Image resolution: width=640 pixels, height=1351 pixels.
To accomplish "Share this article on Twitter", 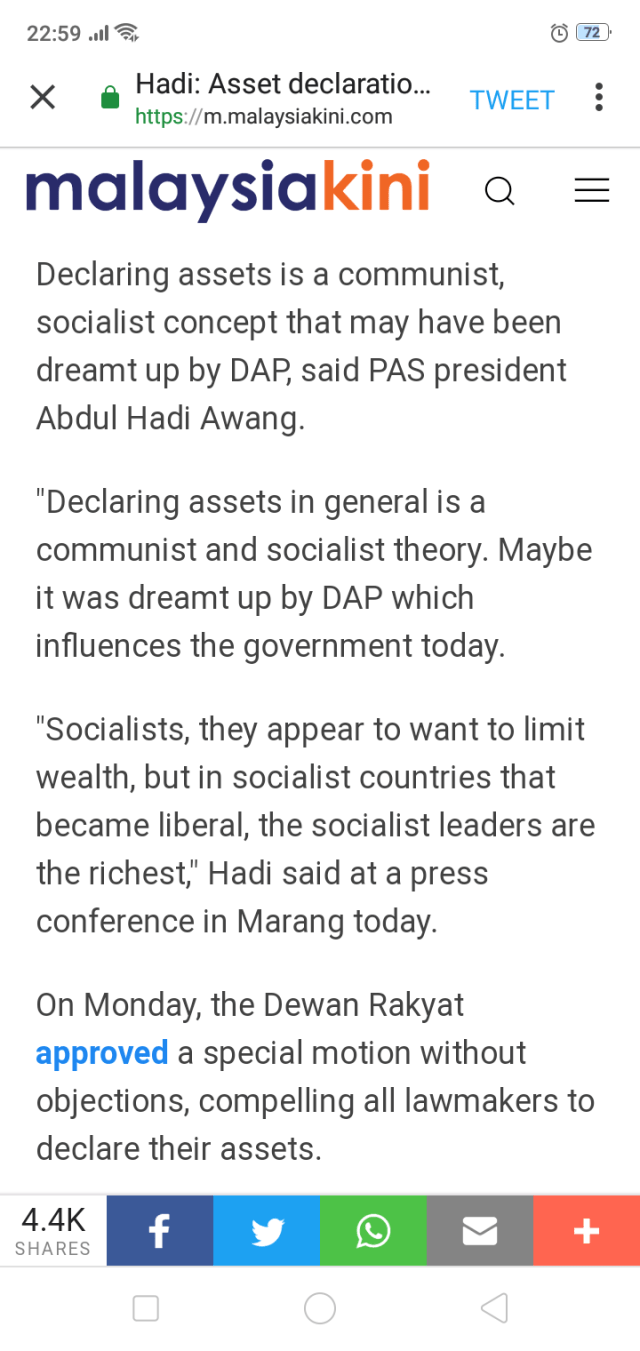I will click(x=266, y=1231).
